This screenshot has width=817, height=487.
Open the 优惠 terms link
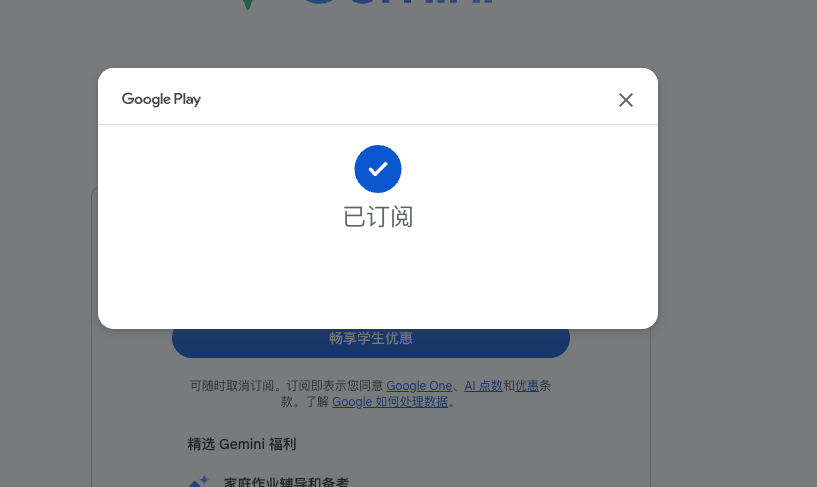(x=527, y=386)
